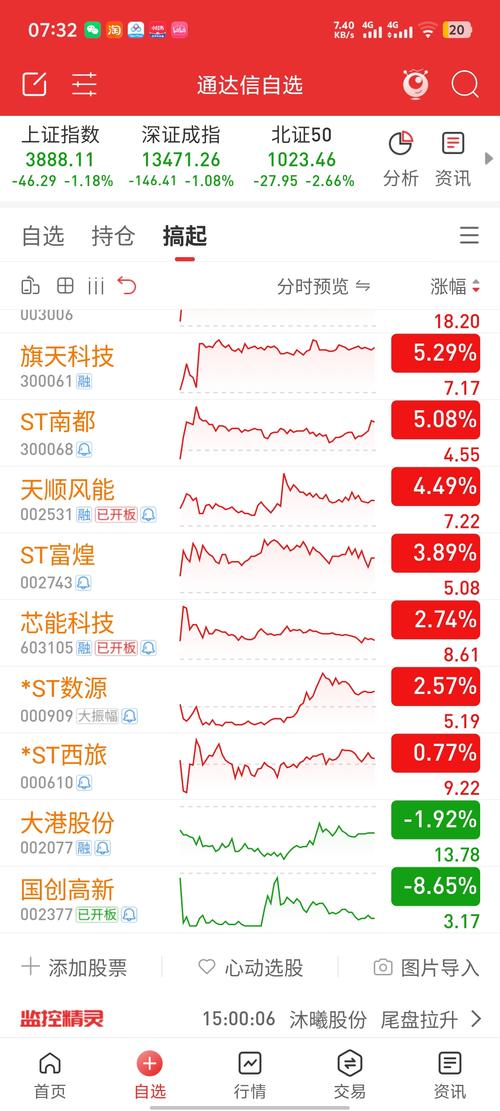The image size is (500, 1111).
Task: Toggle the 分时预览 view
Action: (x=324, y=286)
